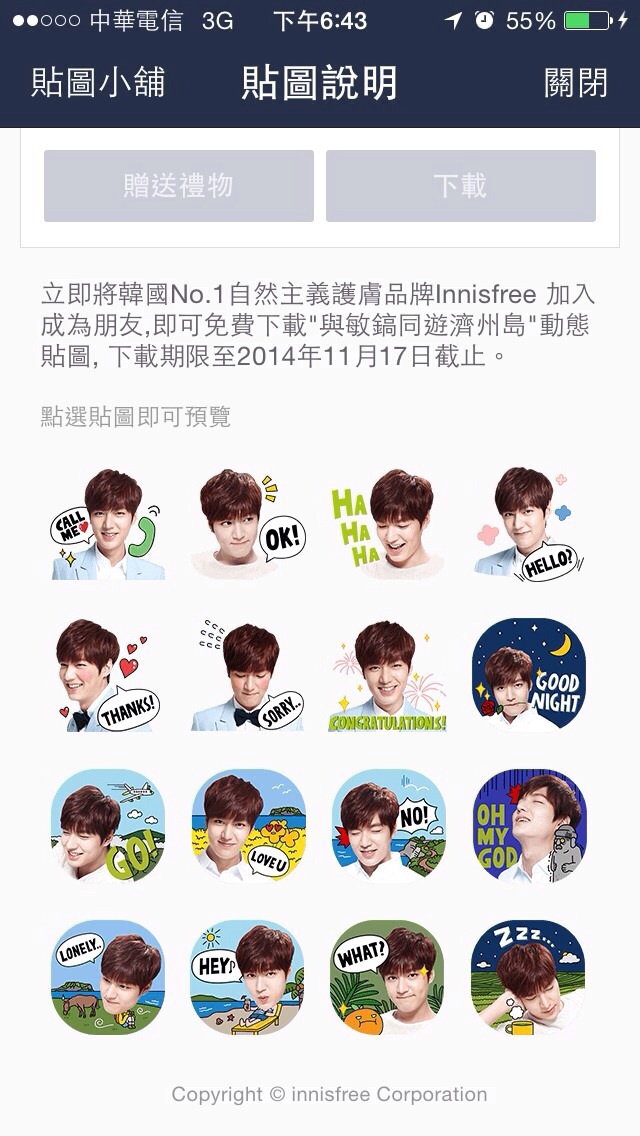Viewport: 640px width, 1136px height.
Task: Tap the 贈送禮物 gift button
Action: [x=178, y=185]
